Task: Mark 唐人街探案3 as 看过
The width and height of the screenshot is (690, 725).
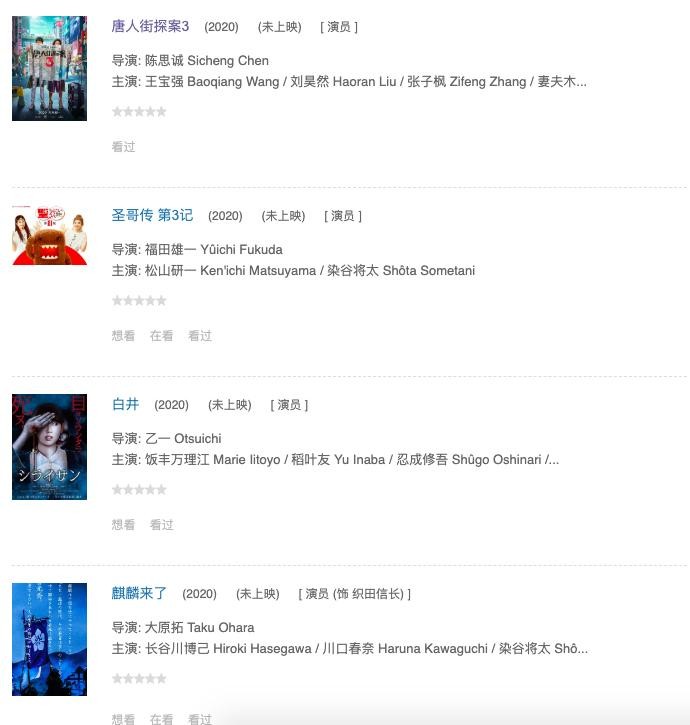Action: pyautogui.click(x=123, y=147)
